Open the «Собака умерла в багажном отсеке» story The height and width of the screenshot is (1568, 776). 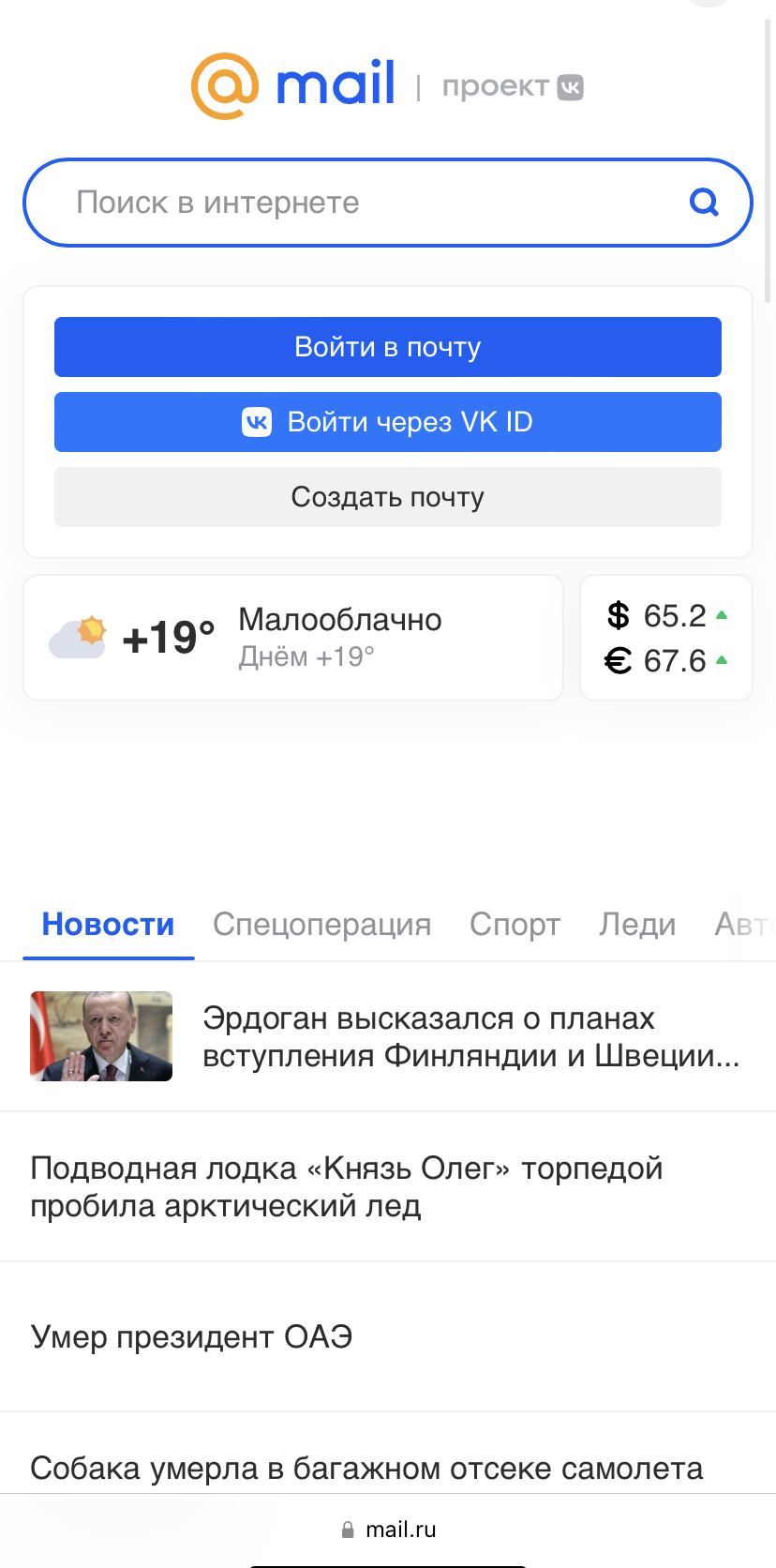(366, 1468)
